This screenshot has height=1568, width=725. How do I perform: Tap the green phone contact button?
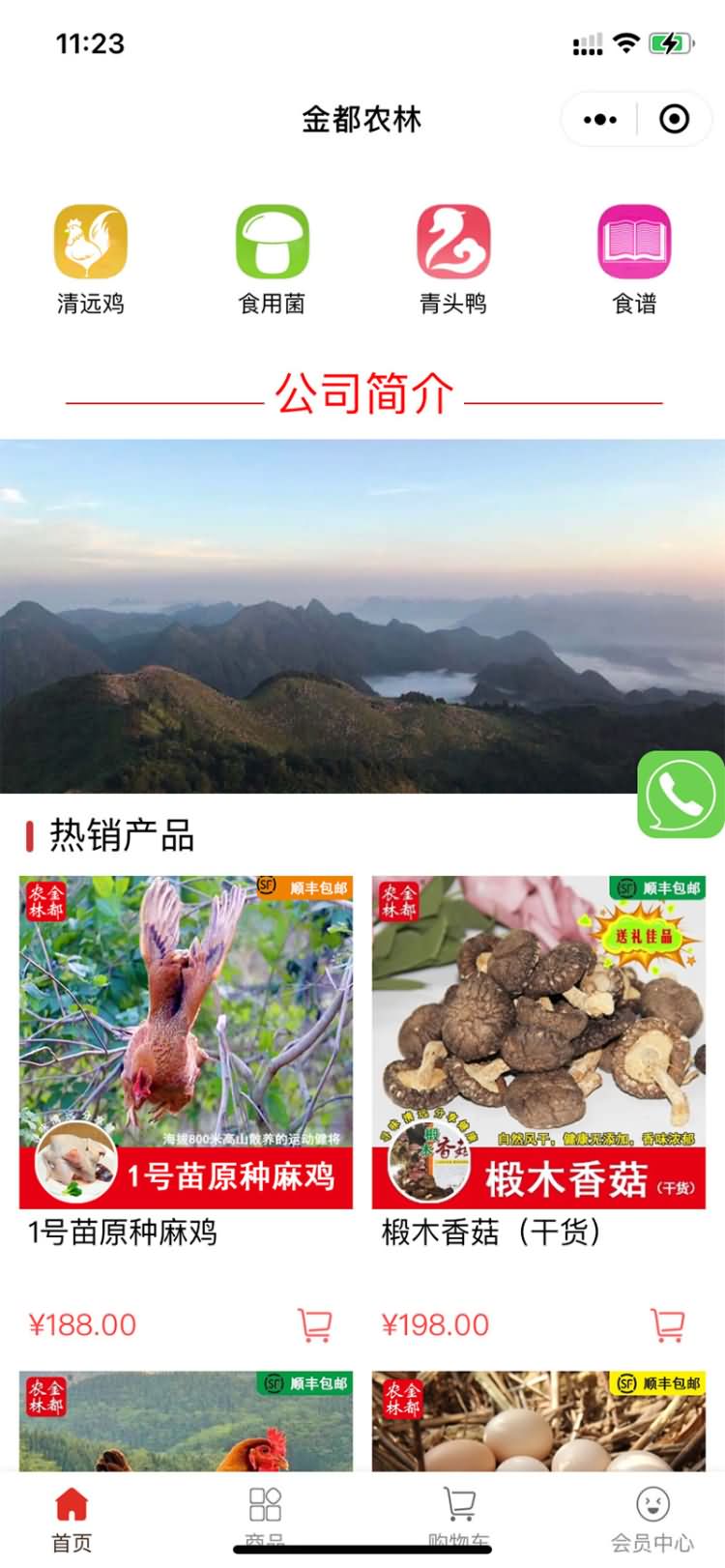pos(681,795)
